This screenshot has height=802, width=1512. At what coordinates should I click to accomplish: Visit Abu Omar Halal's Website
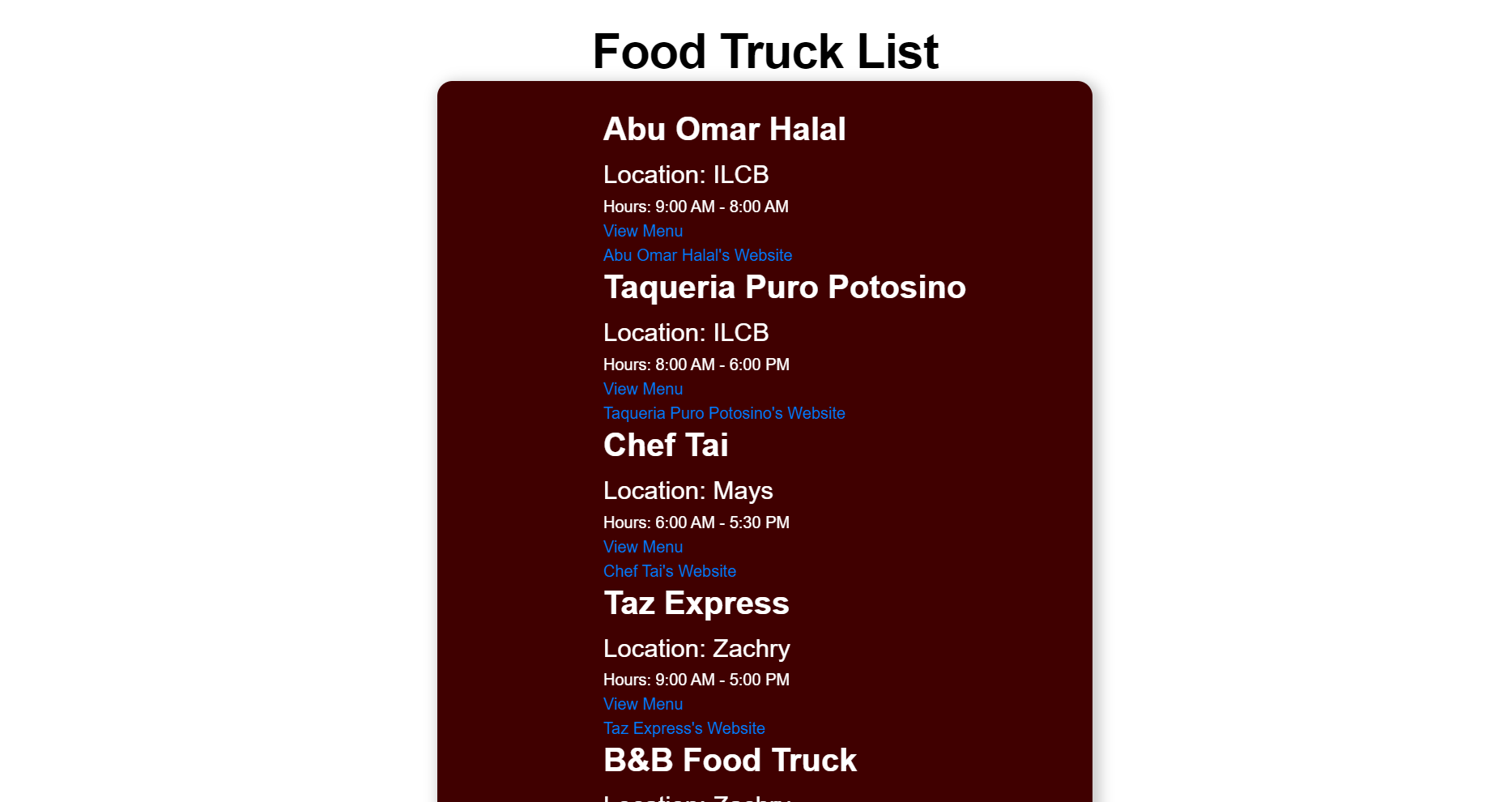[697, 255]
